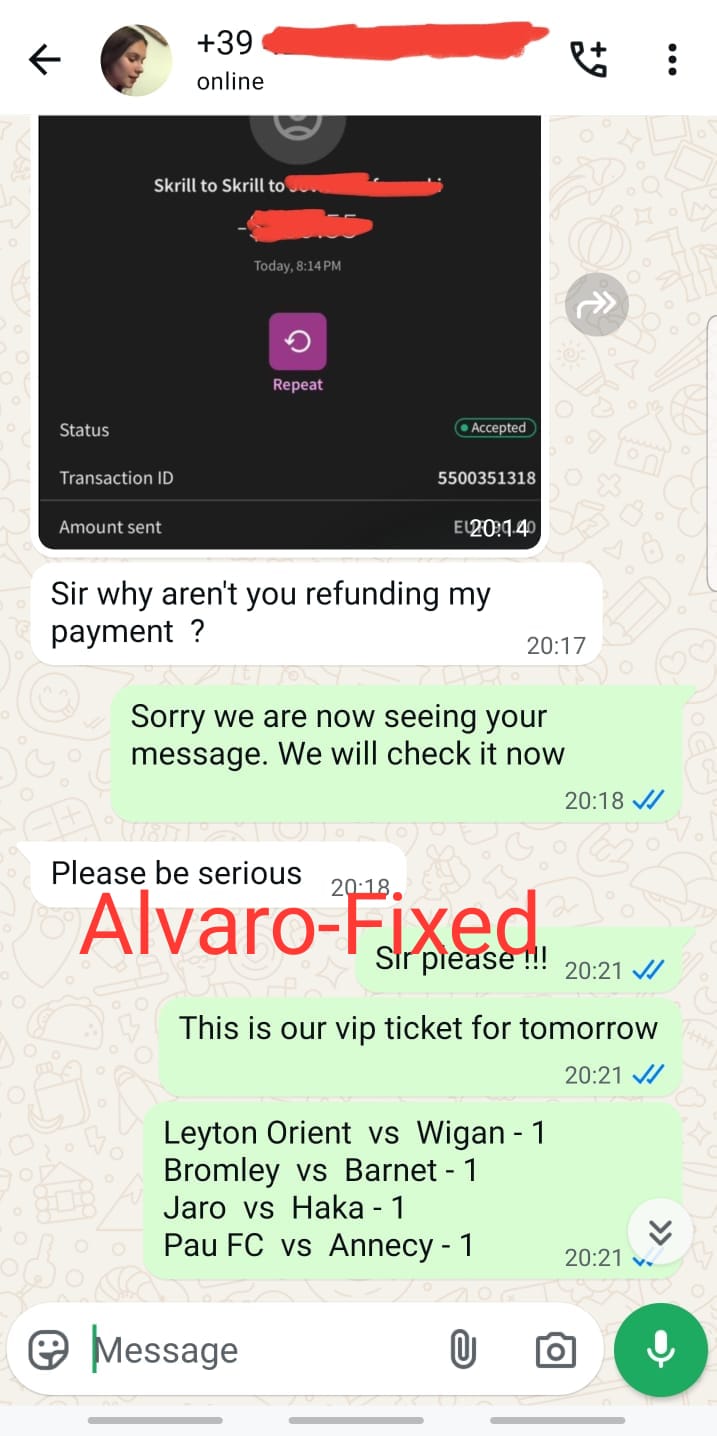Record a voice message
The width and height of the screenshot is (717, 1436).
pyautogui.click(x=660, y=1350)
